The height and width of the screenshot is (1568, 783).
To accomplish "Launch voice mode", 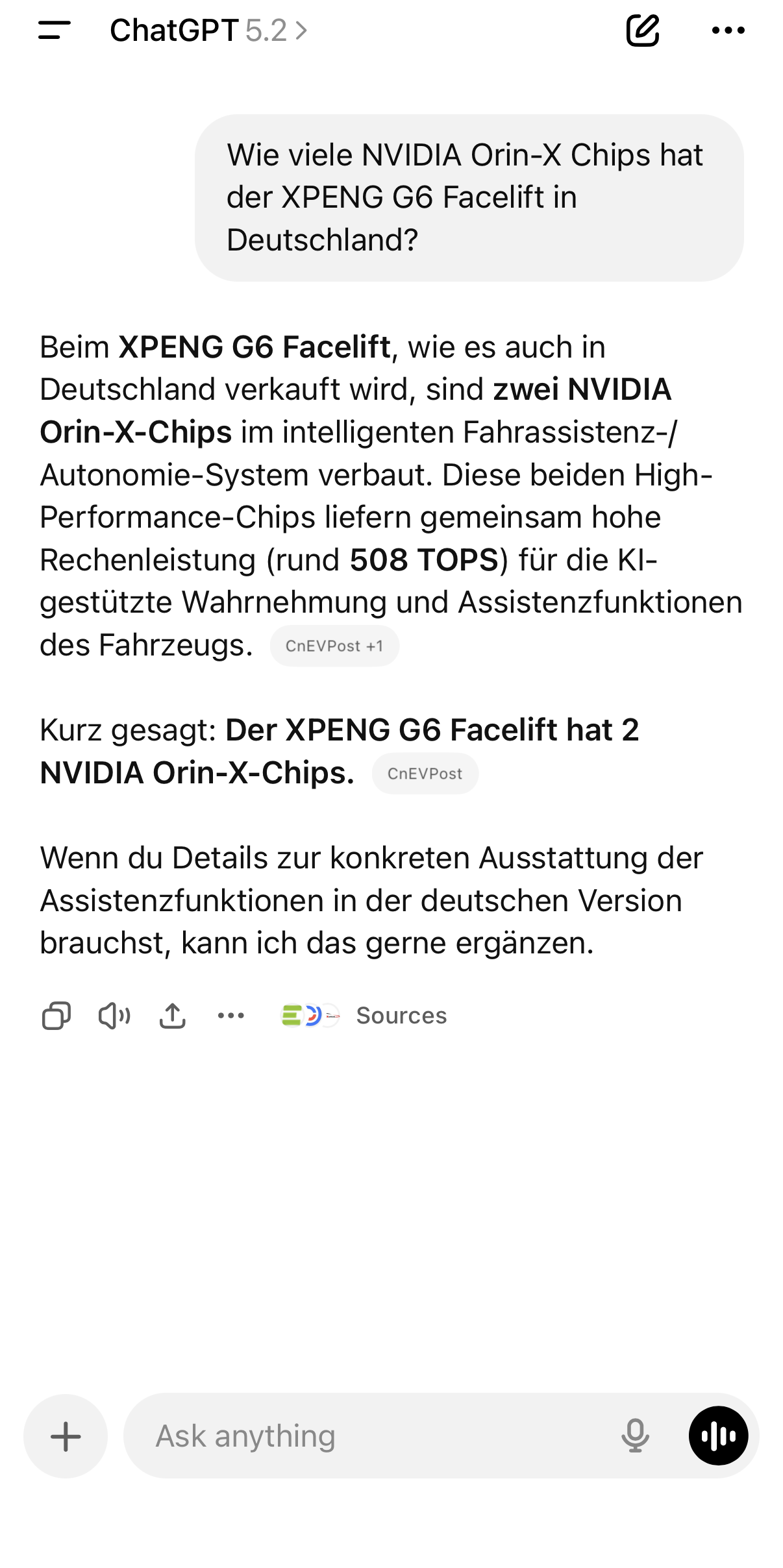I will coord(718,1436).
